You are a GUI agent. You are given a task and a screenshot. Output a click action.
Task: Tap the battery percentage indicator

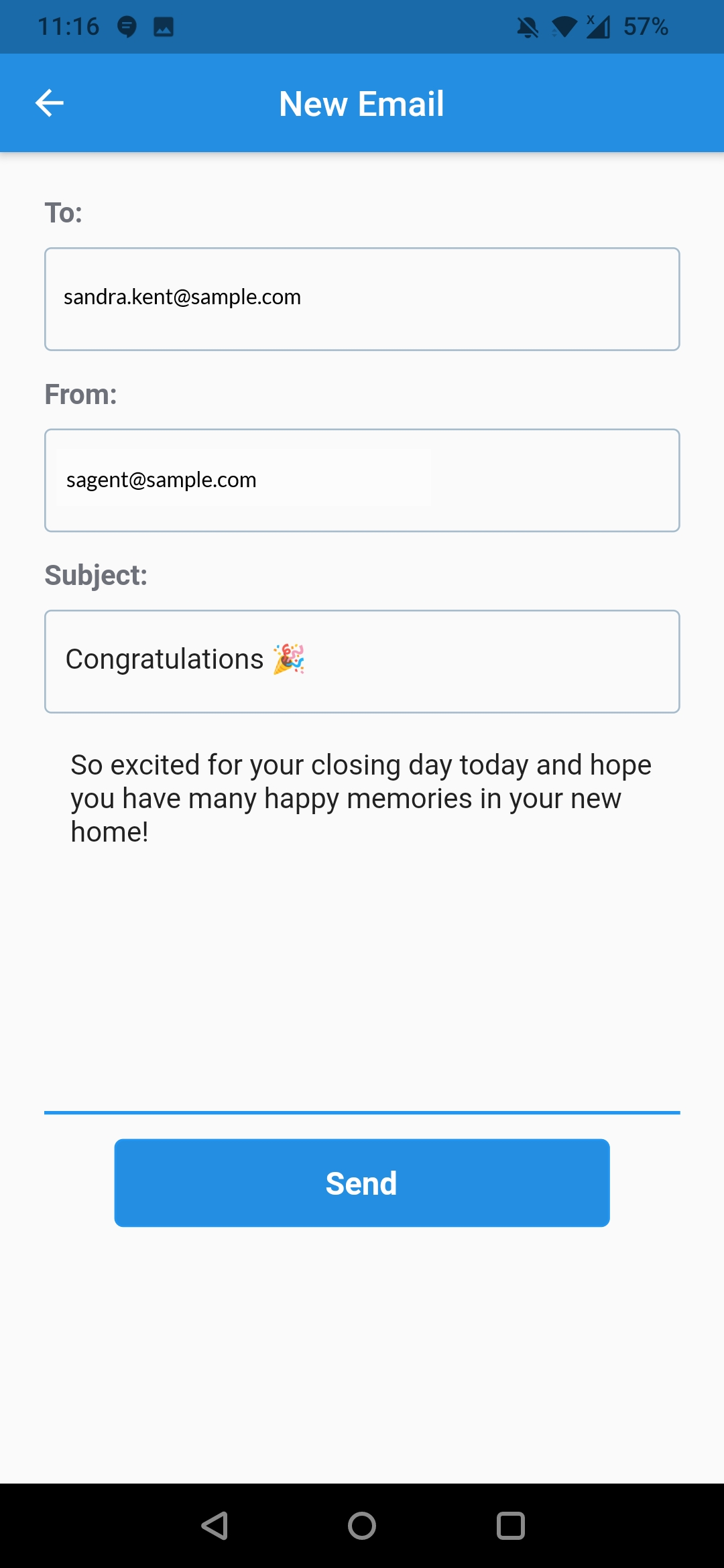645,26
